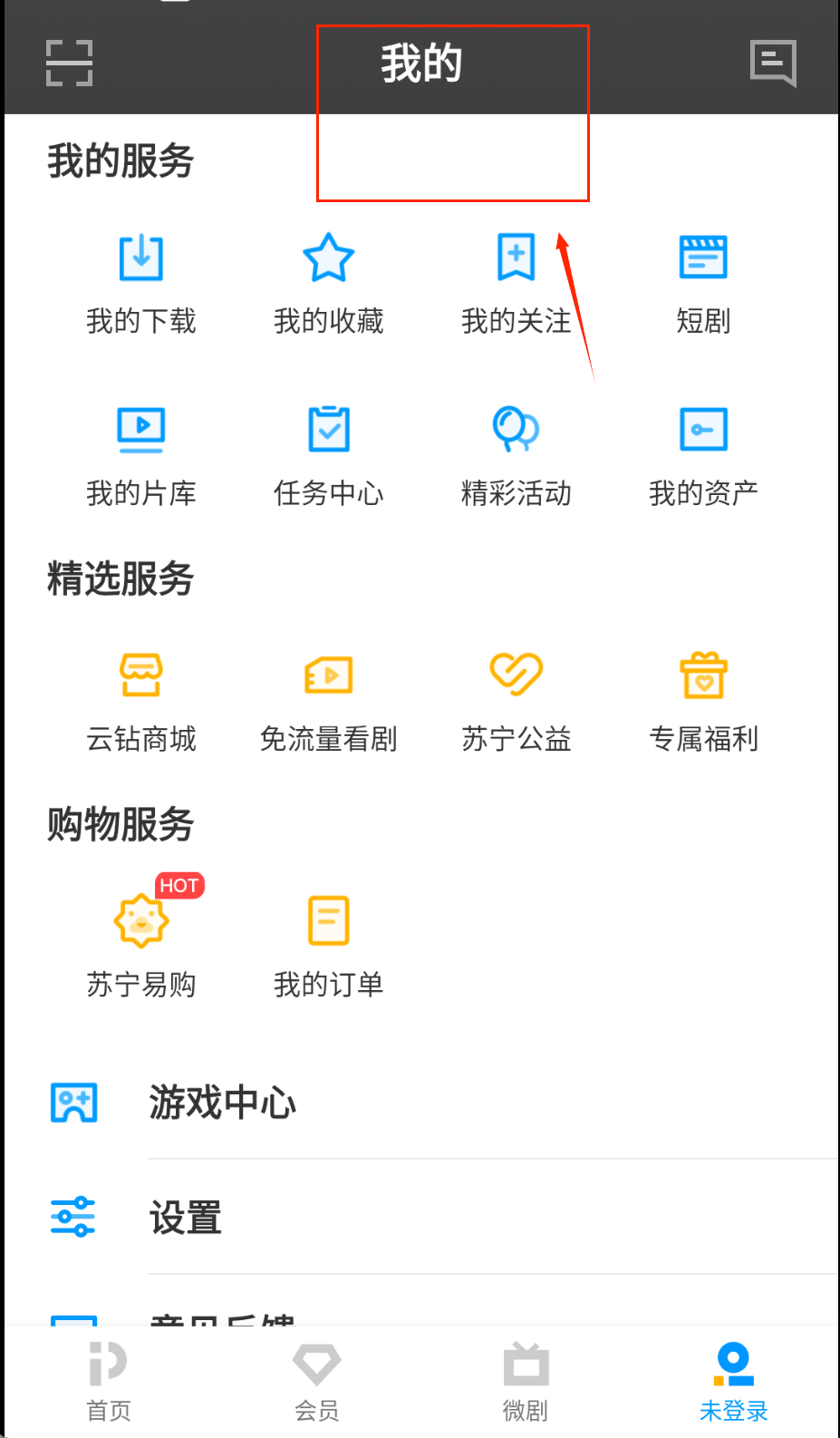Open the 短剧 short drama section
Screen dimensions: 840x1438
click(703, 282)
